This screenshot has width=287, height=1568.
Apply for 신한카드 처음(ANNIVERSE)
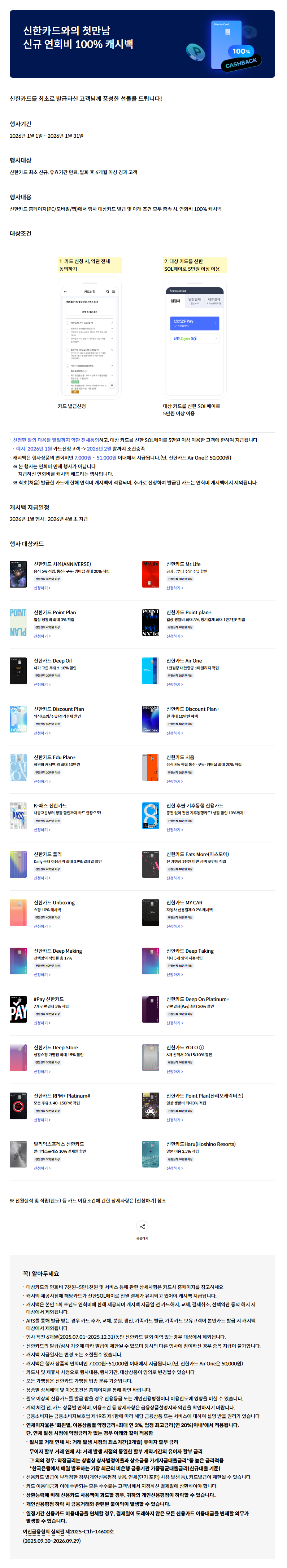42,588
